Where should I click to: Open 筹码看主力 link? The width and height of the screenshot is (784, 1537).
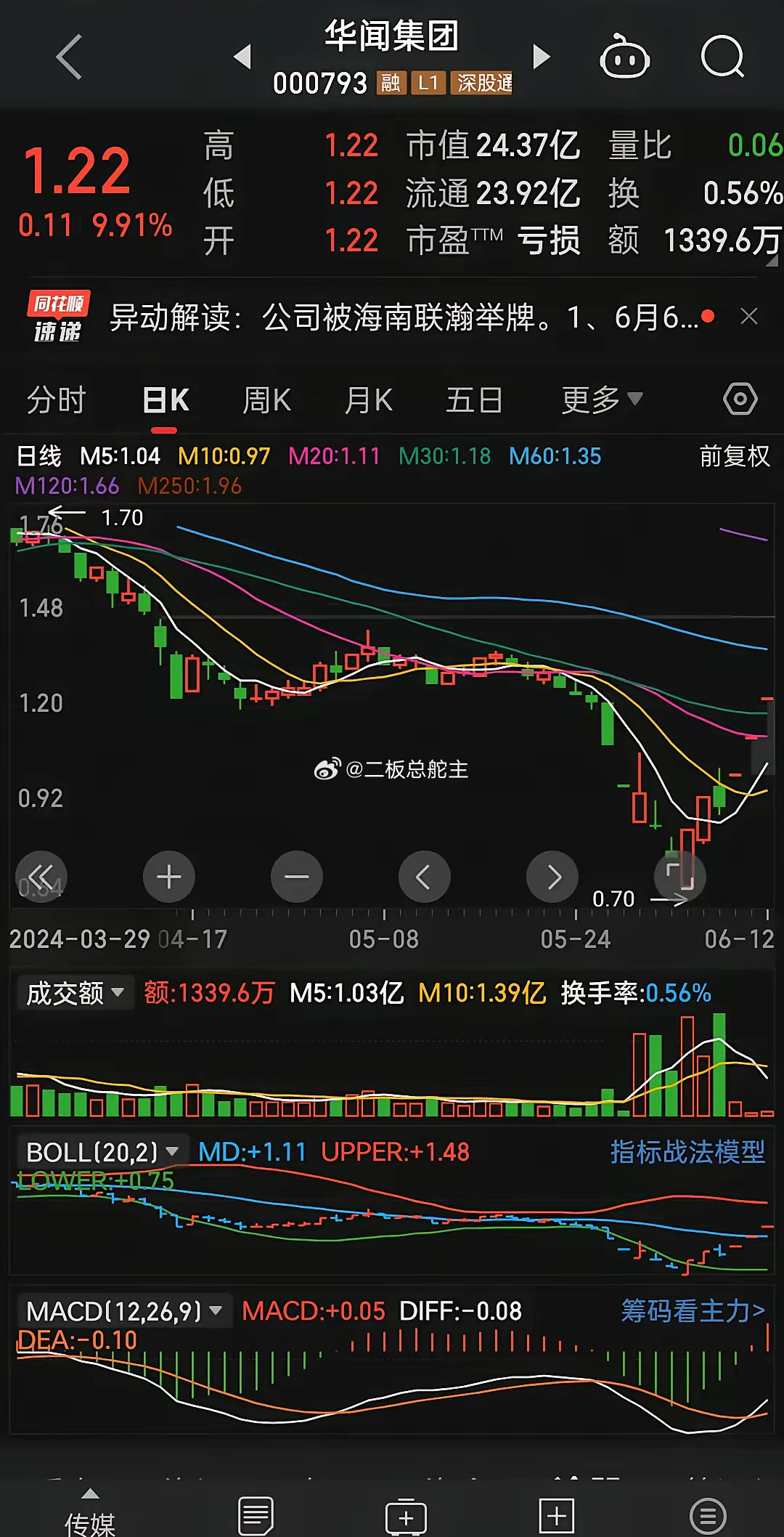[x=693, y=1311]
